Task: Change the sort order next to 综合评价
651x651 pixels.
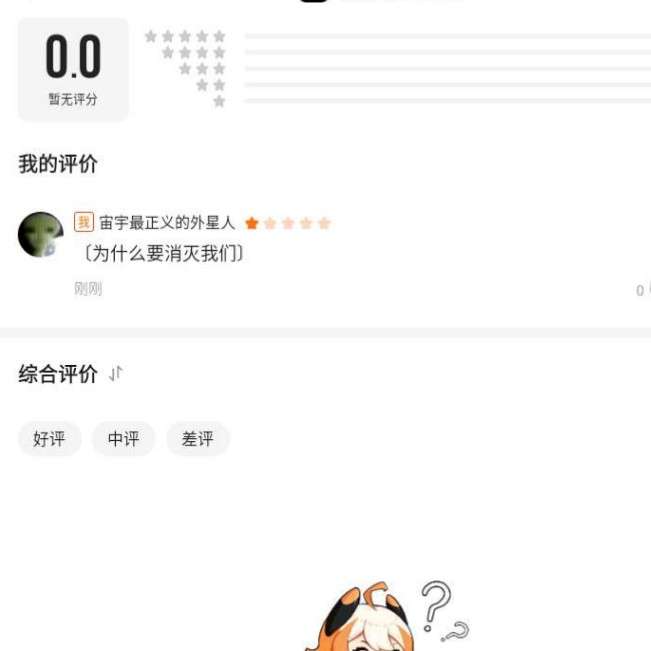Action: click(116, 374)
